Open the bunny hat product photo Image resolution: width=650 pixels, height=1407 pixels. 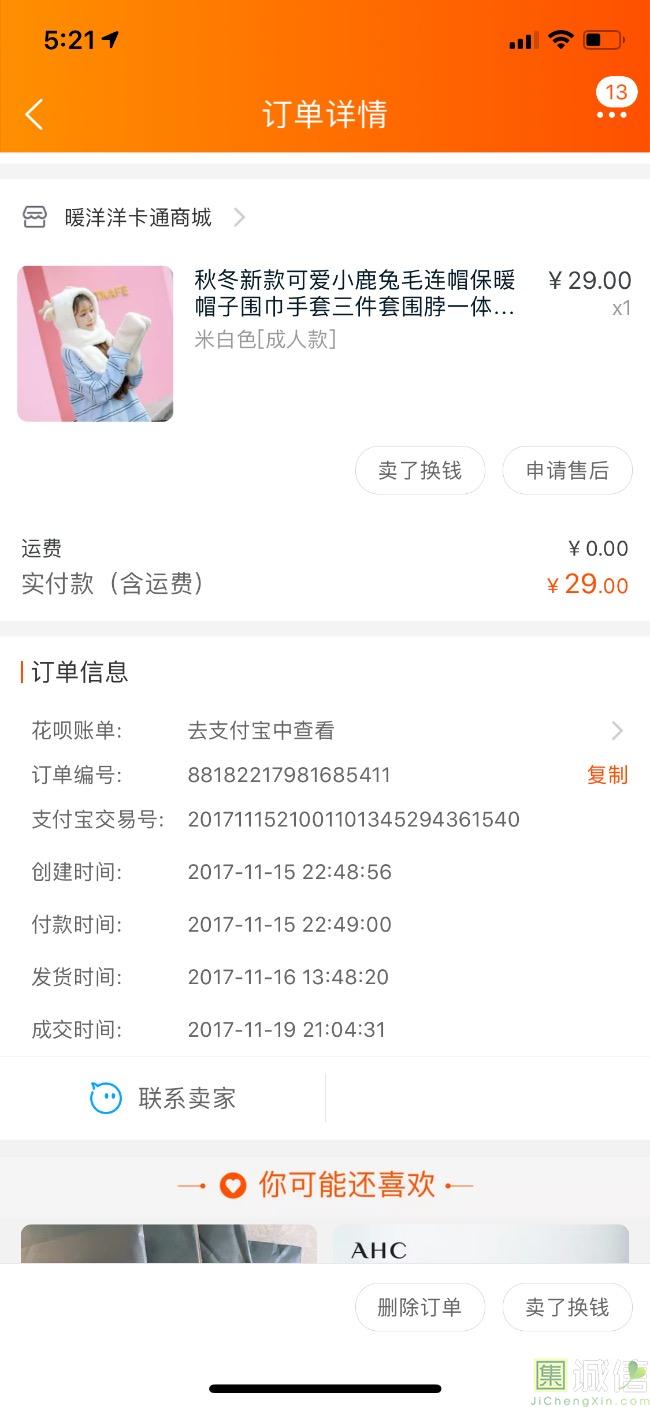pos(95,343)
